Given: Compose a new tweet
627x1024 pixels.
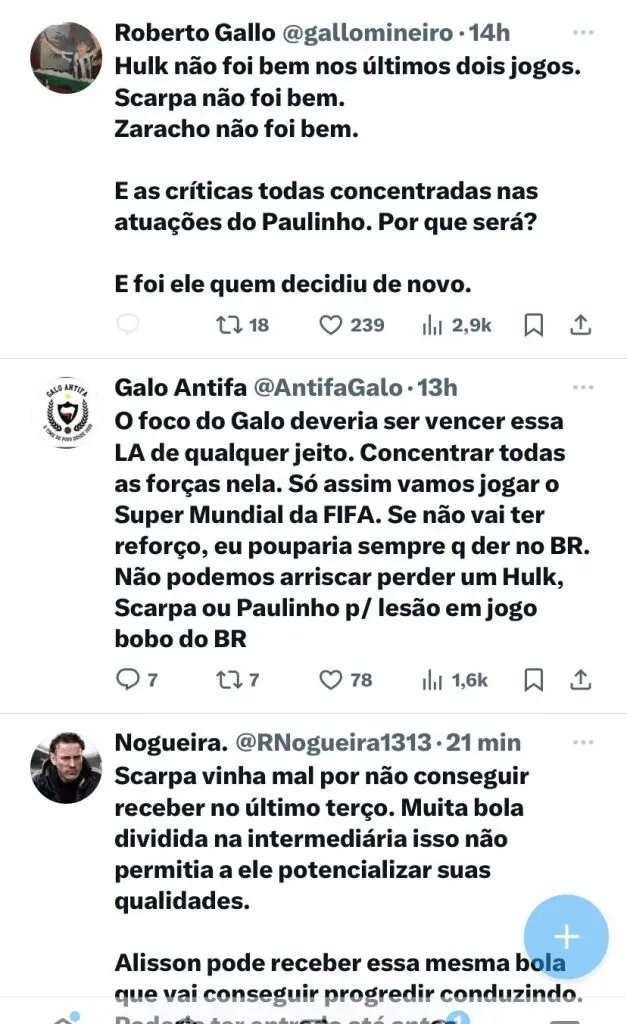Looking at the screenshot, I should pyautogui.click(x=566, y=937).
